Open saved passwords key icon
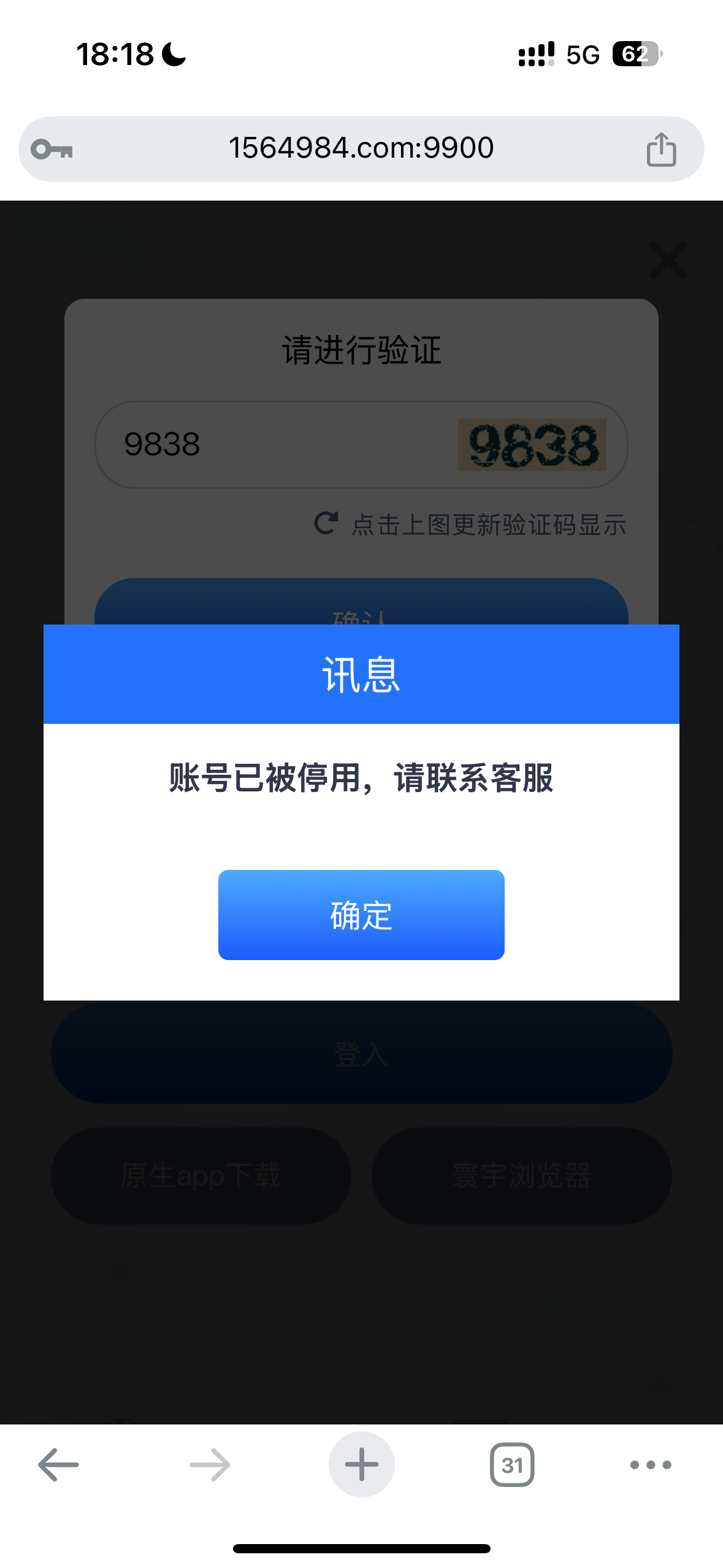Screen dimensions: 723x1568 point(52,150)
